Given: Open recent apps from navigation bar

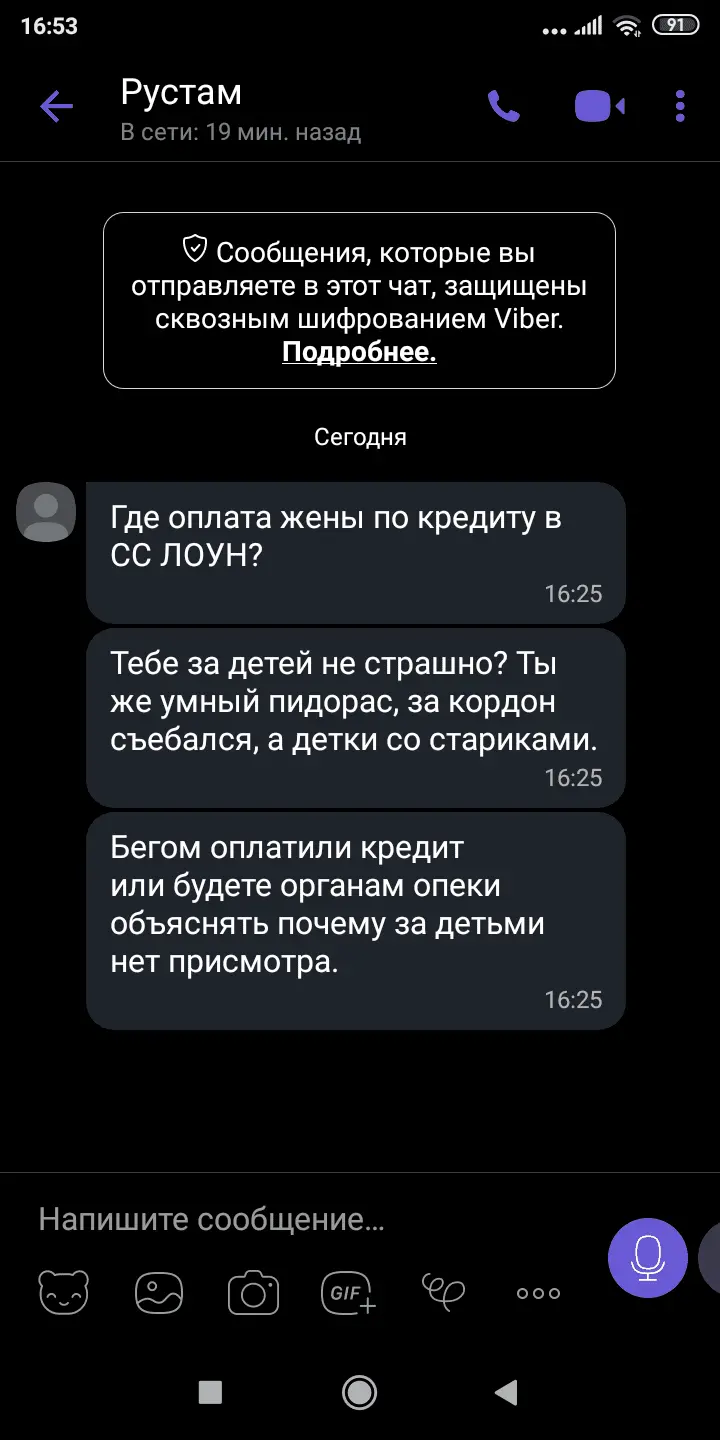Looking at the screenshot, I should pyautogui.click(x=210, y=1392).
